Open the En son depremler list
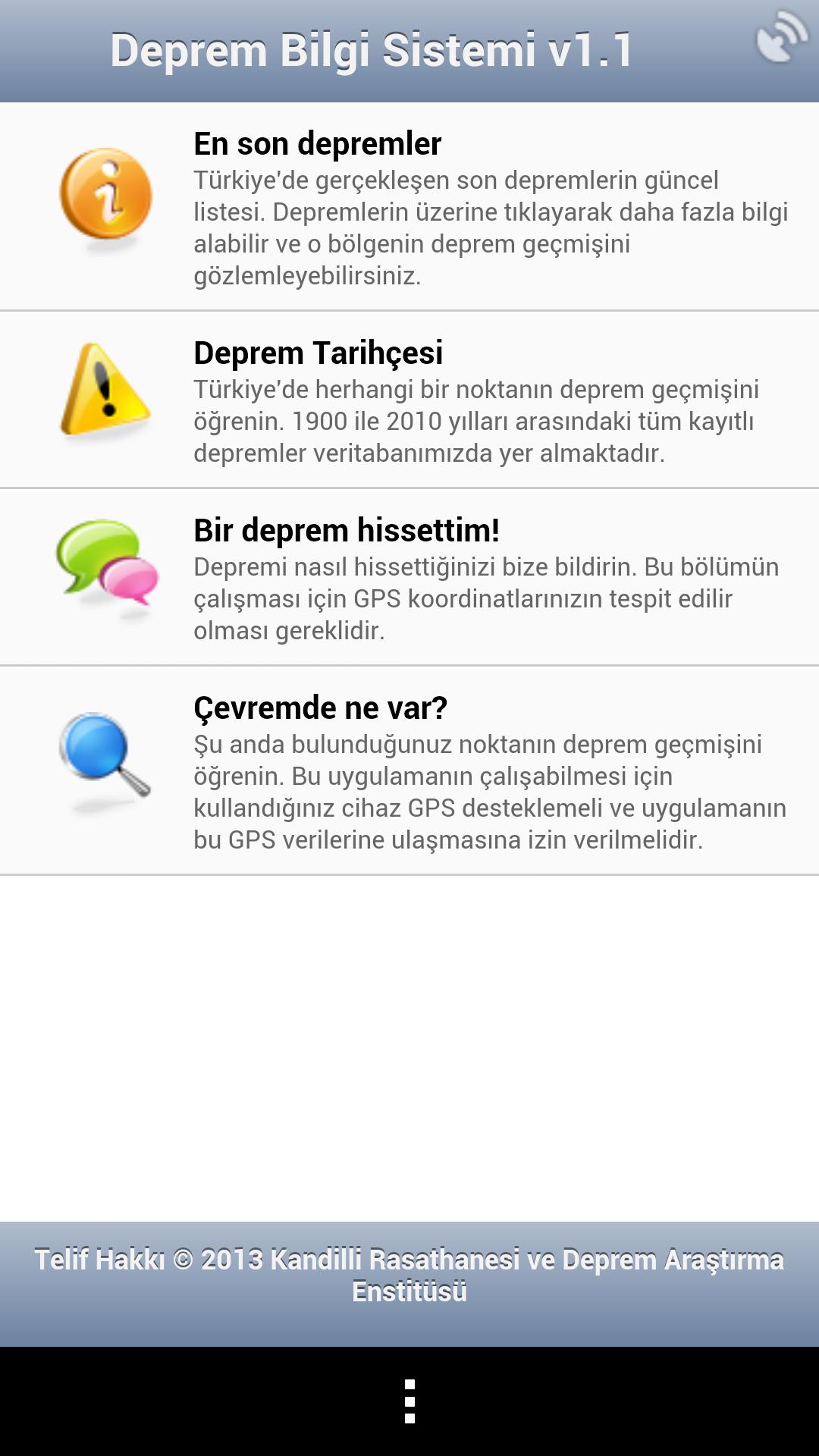Screen dimensions: 819x1456 tap(409, 206)
